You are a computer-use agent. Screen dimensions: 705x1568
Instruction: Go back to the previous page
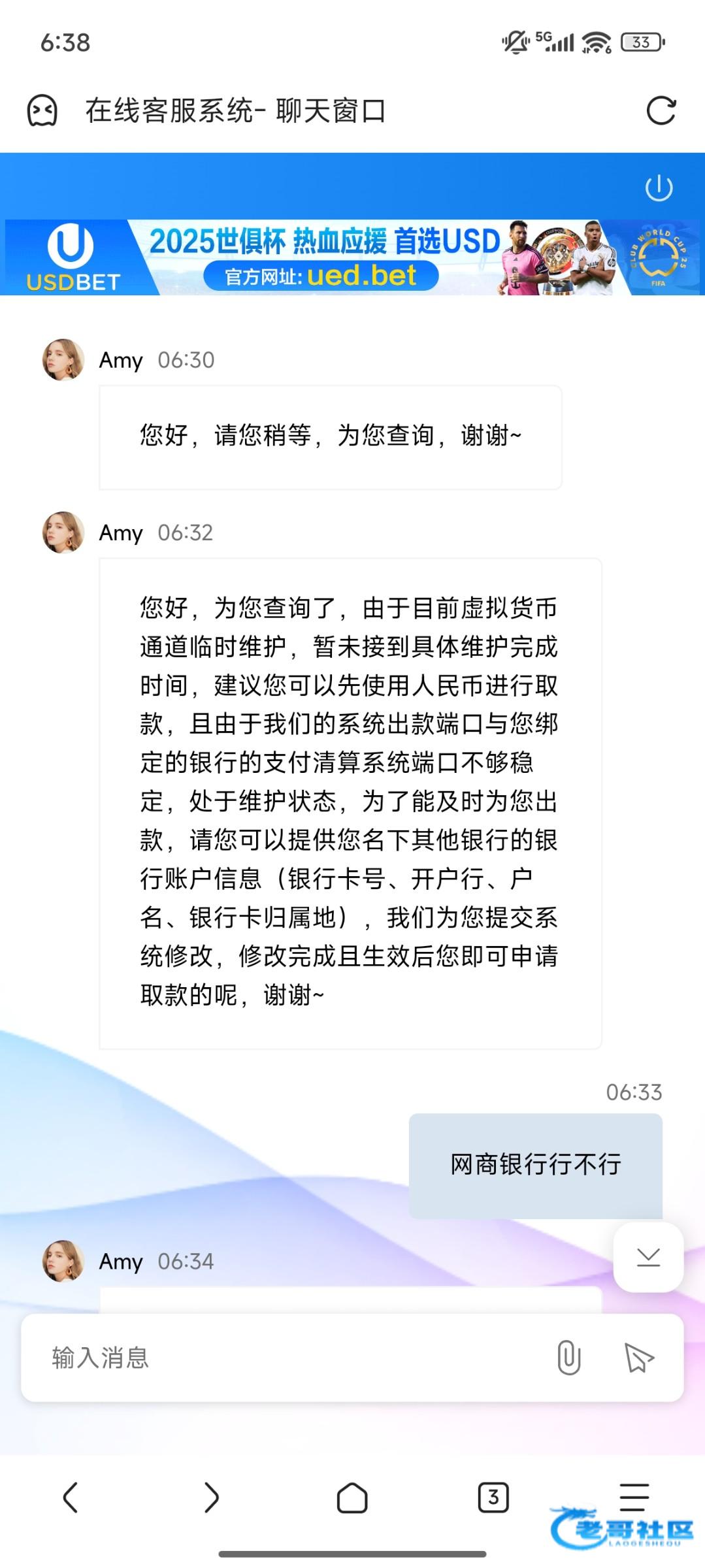click(x=71, y=1497)
